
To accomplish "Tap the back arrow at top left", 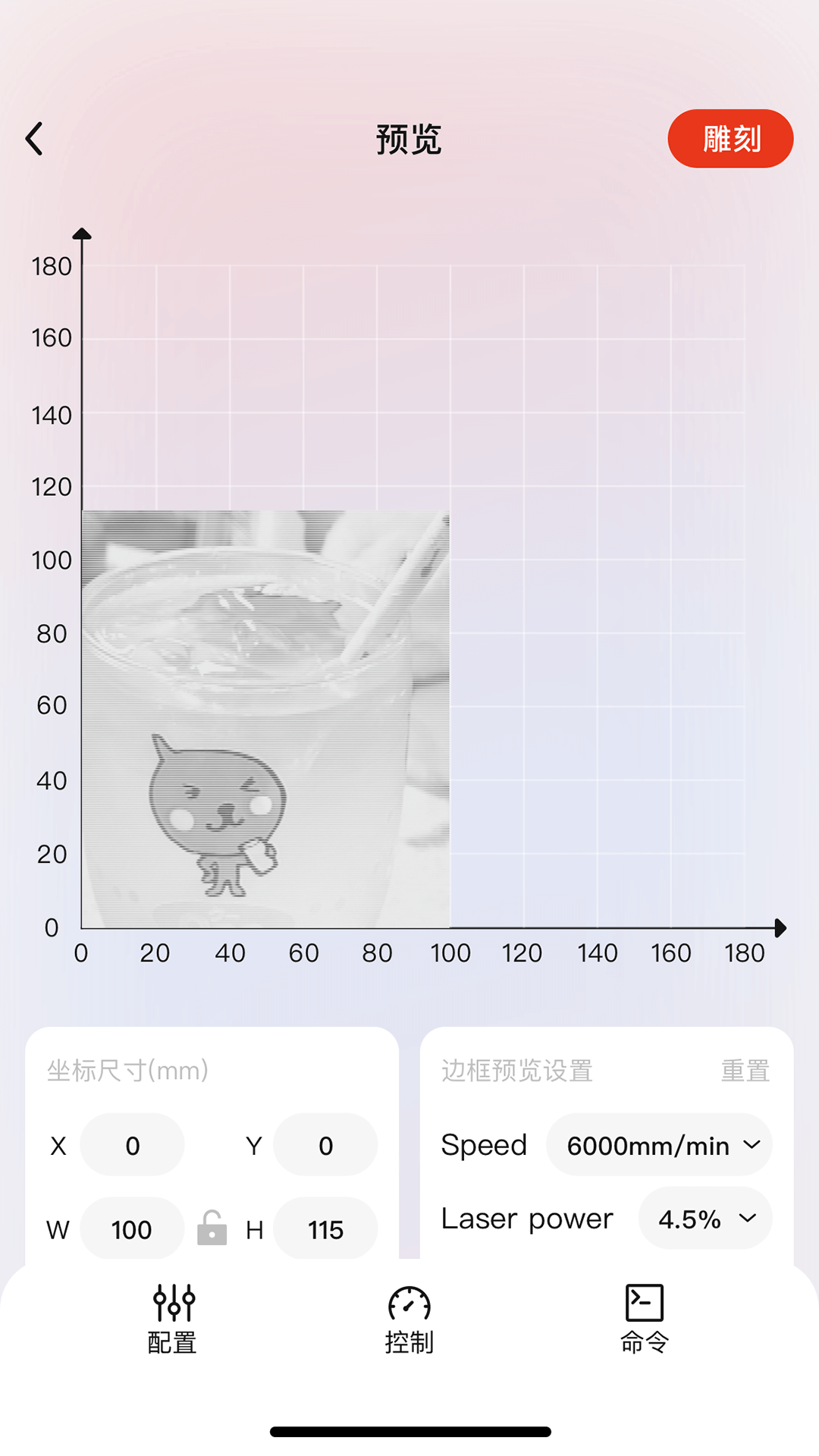I will click(x=34, y=138).
